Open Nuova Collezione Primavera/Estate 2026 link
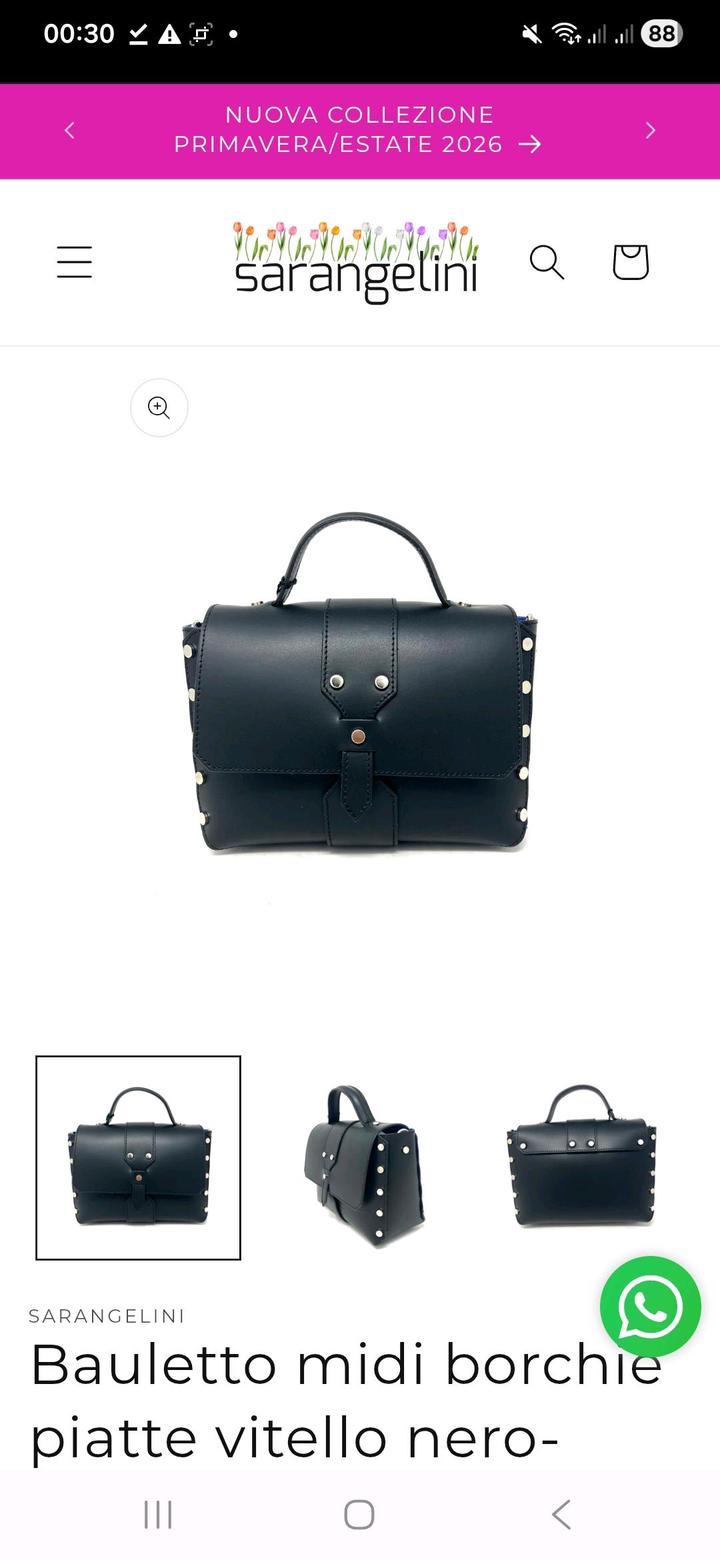Image resolution: width=720 pixels, height=1560 pixels. [358, 130]
